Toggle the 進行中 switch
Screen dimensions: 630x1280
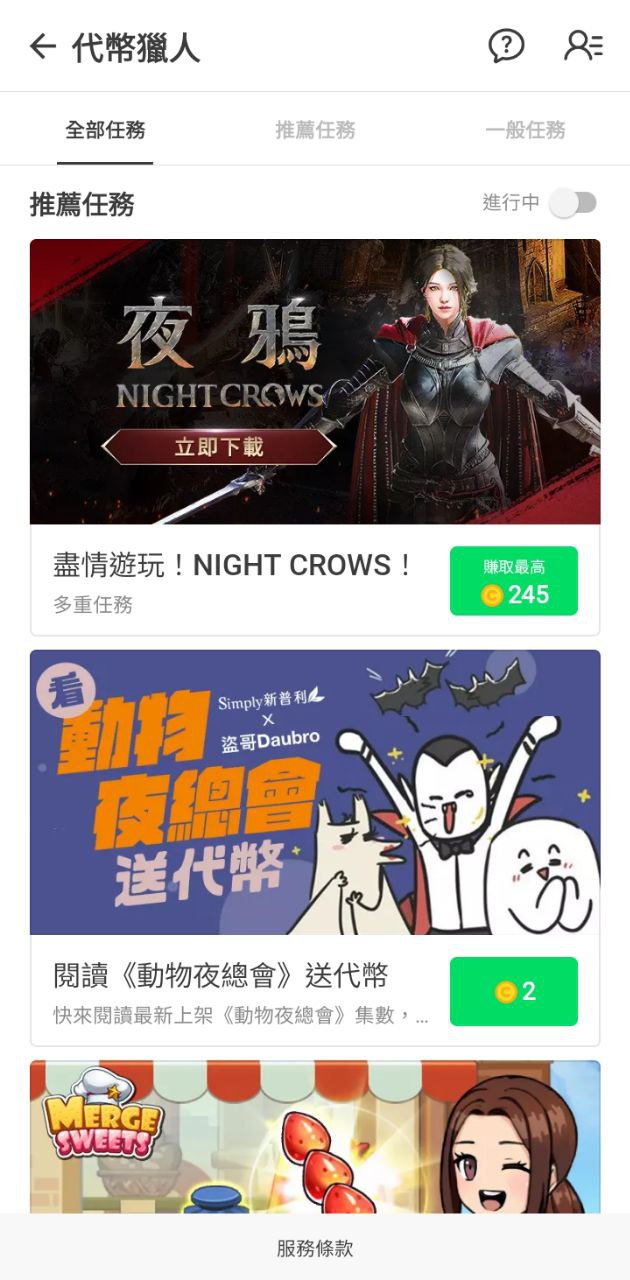point(573,203)
